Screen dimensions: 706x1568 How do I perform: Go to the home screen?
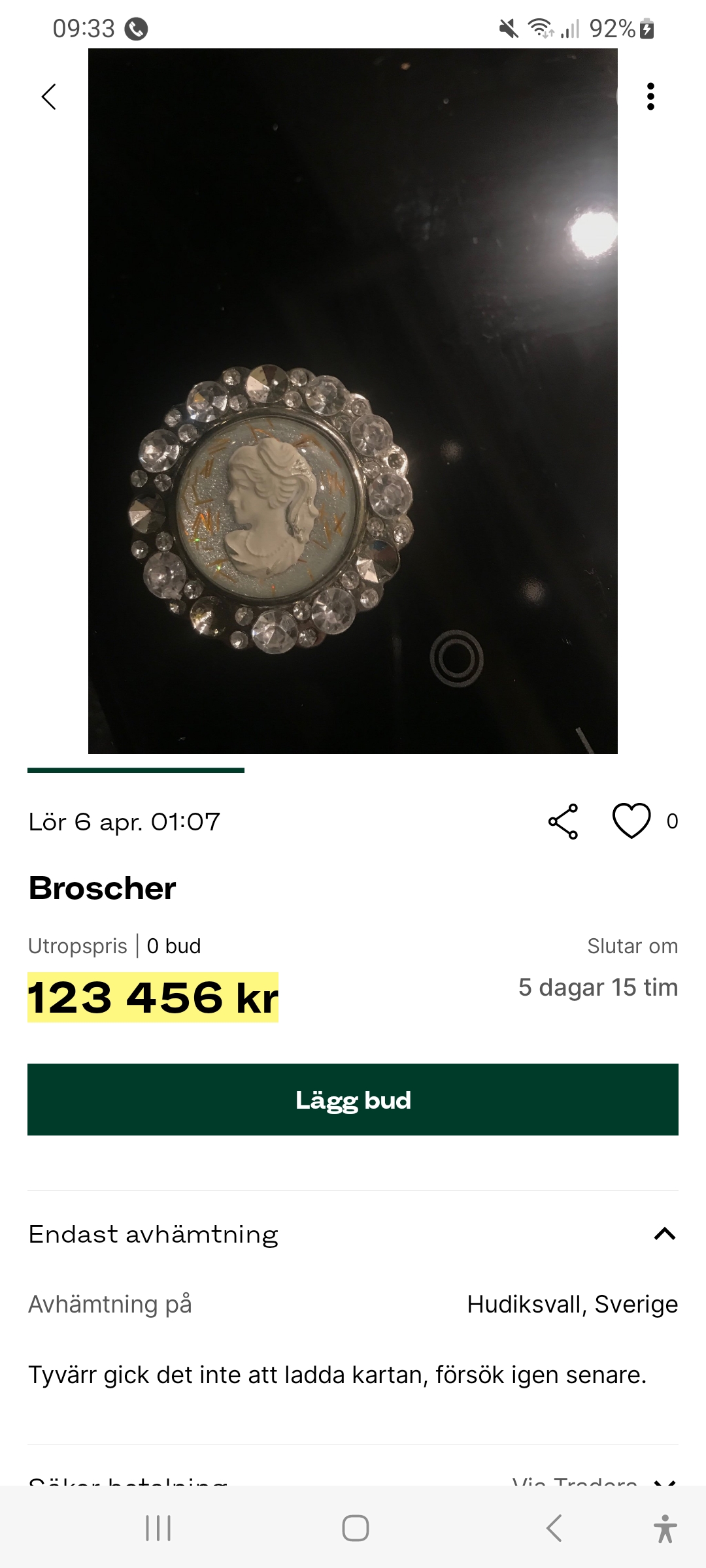click(356, 1528)
